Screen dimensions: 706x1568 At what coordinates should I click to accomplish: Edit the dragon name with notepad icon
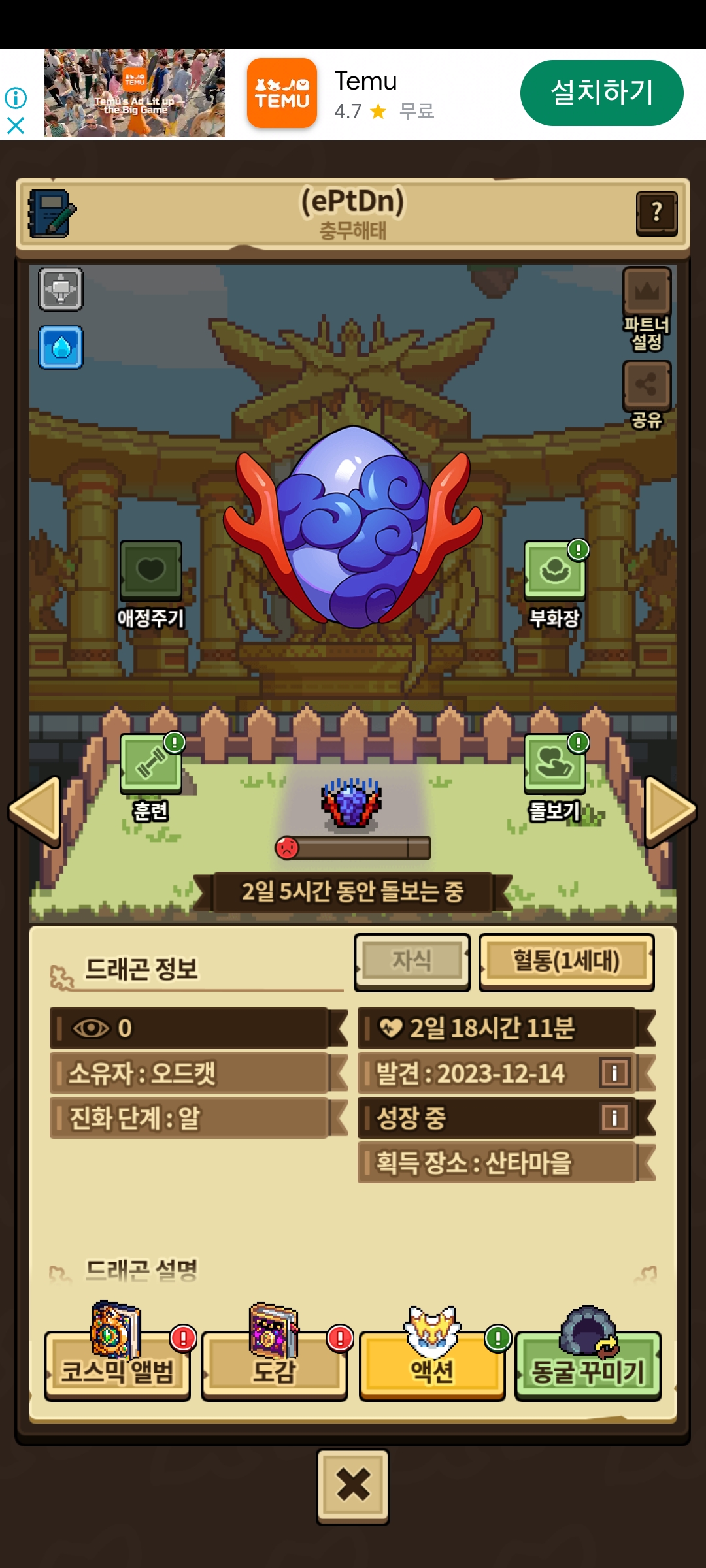coord(52,214)
